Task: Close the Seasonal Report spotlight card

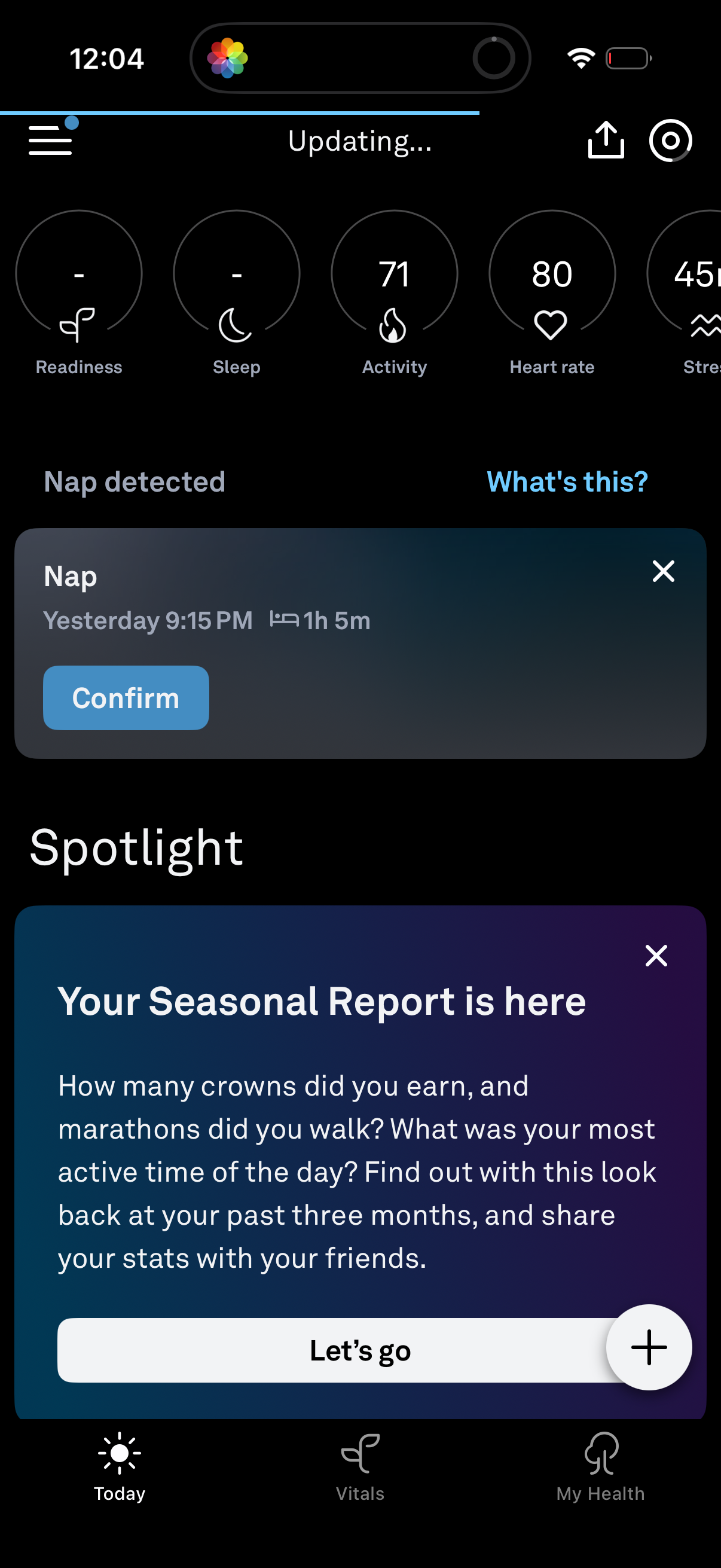Action: 656,956
